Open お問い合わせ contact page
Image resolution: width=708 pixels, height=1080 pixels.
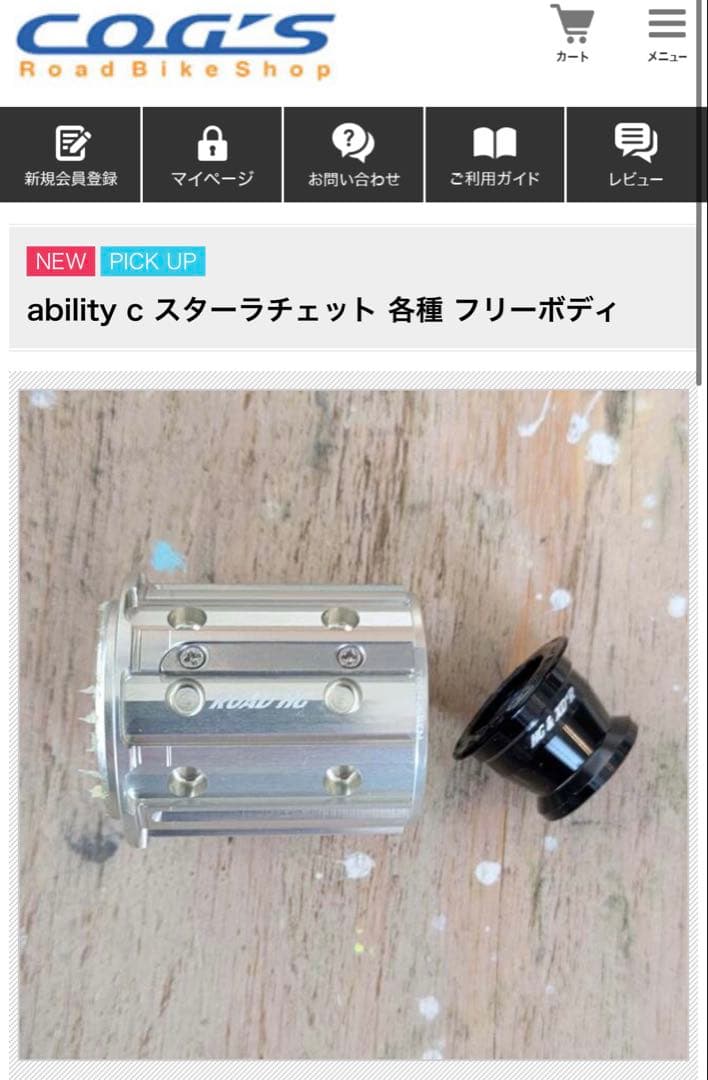coord(354,155)
